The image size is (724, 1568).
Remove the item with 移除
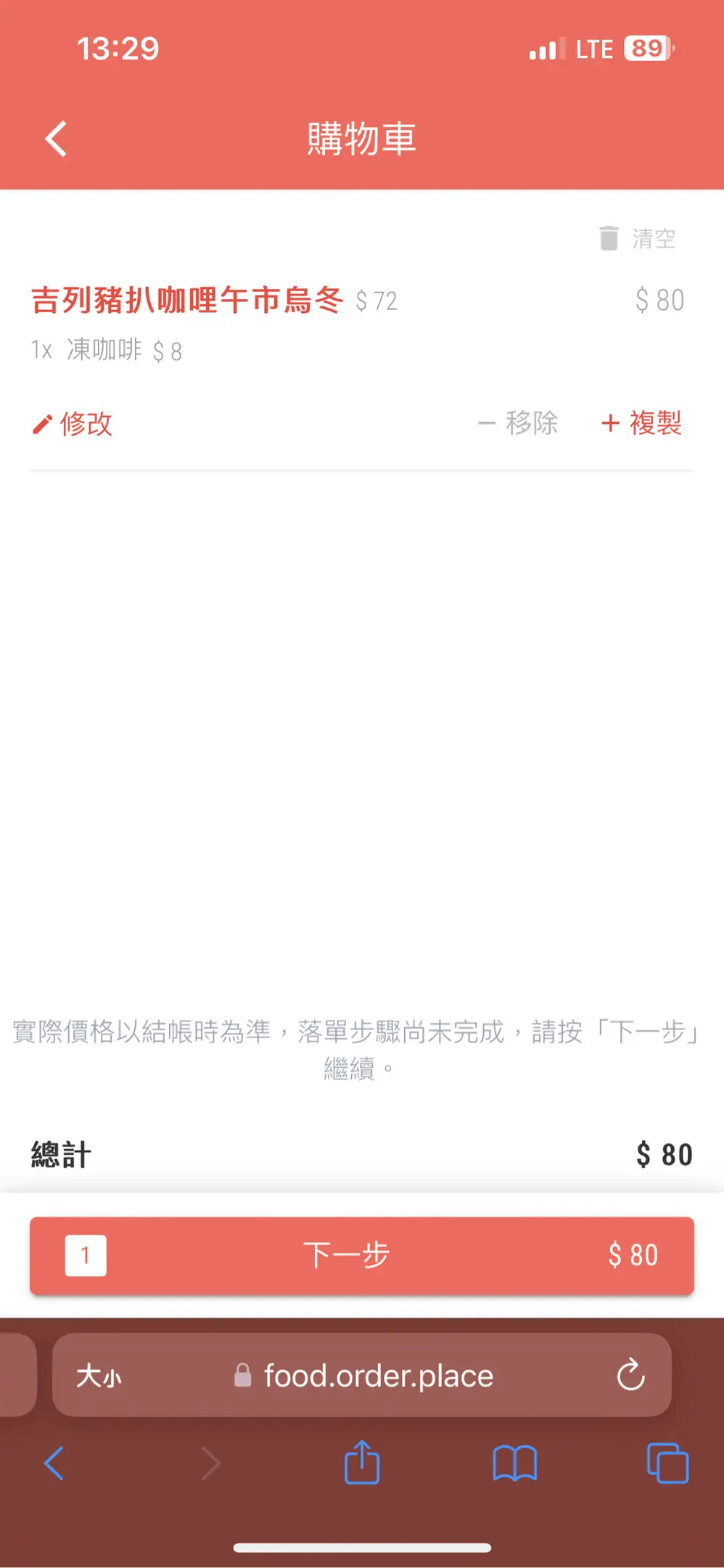coord(518,422)
